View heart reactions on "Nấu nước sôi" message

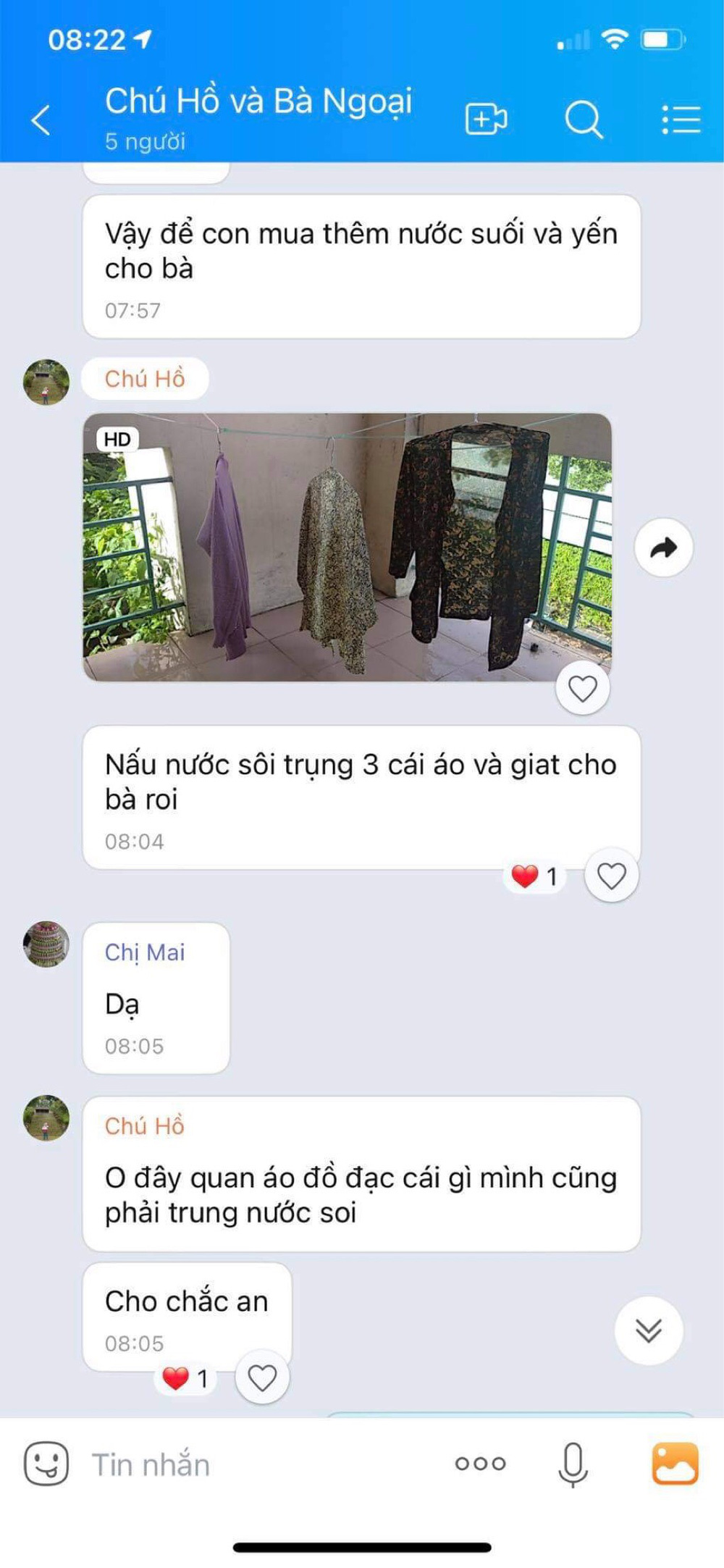pyautogui.click(x=534, y=876)
